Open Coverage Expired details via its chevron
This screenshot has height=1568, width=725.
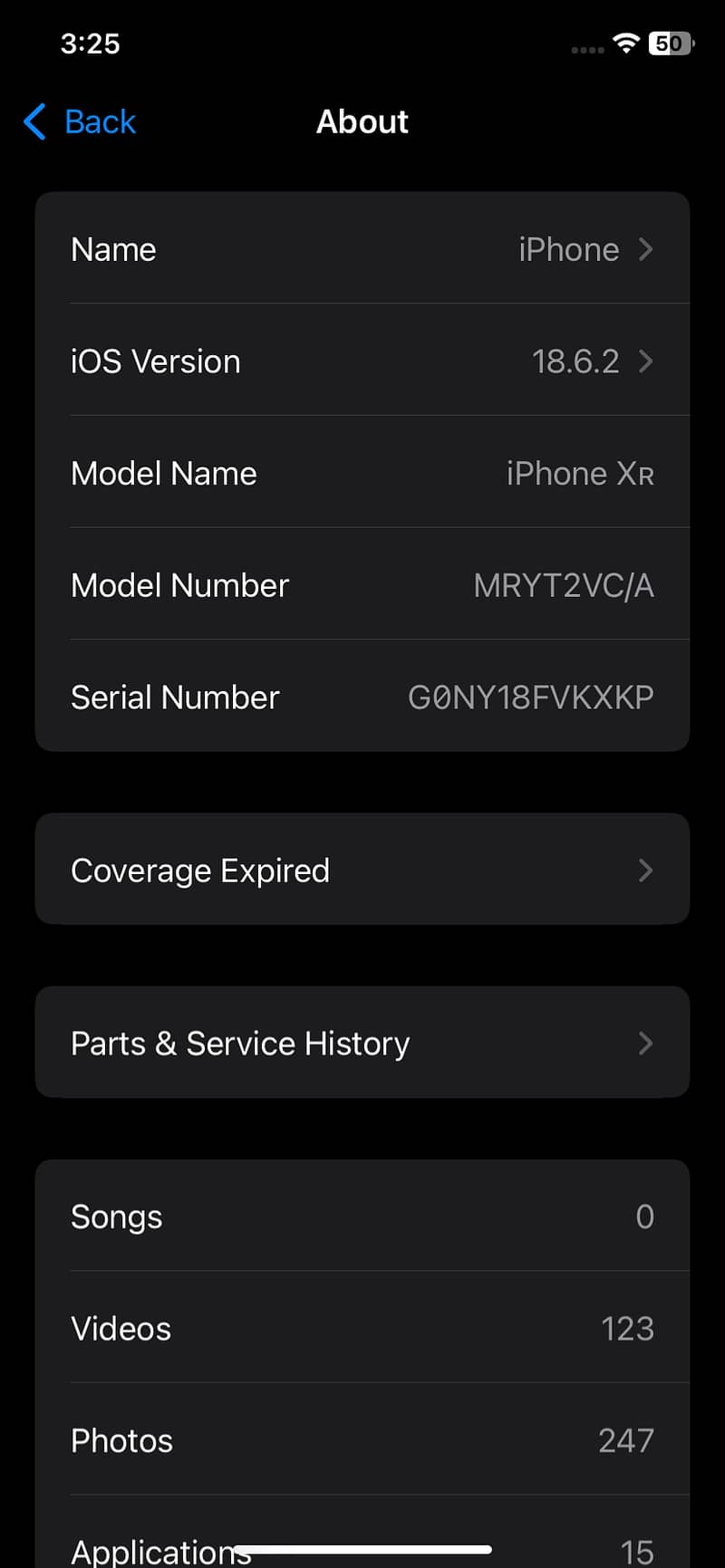pyautogui.click(x=645, y=870)
